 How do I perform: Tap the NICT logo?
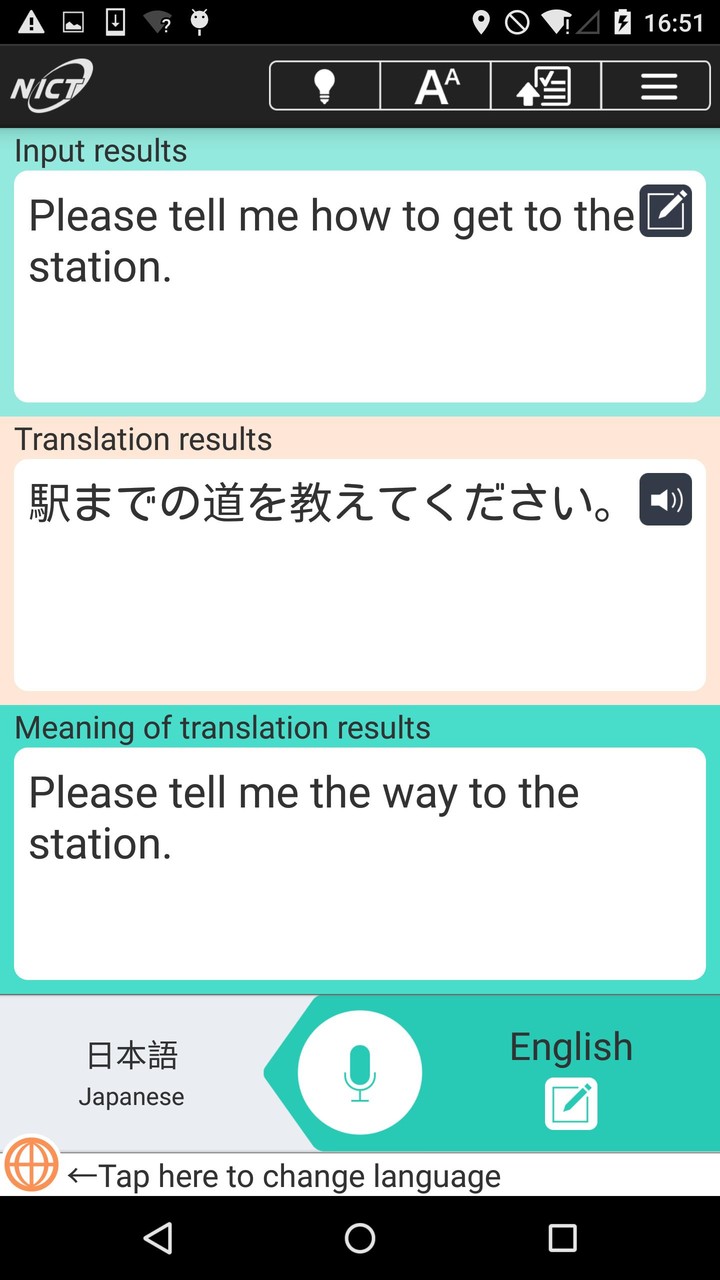pyautogui.click(x=51, y=85)
